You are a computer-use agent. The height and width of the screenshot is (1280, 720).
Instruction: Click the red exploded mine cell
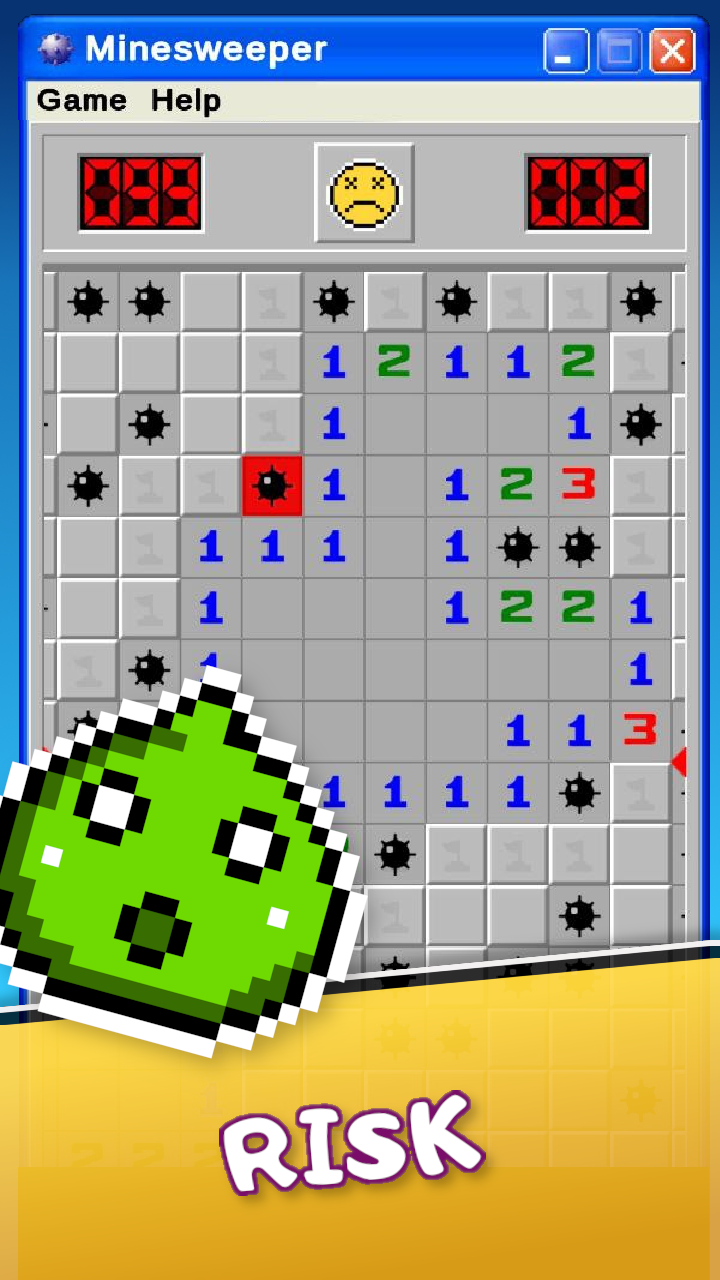(x=270, y=486)
